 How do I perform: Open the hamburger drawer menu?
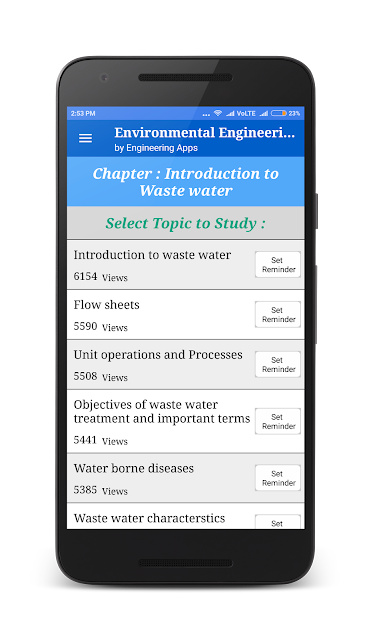(85, 138)
